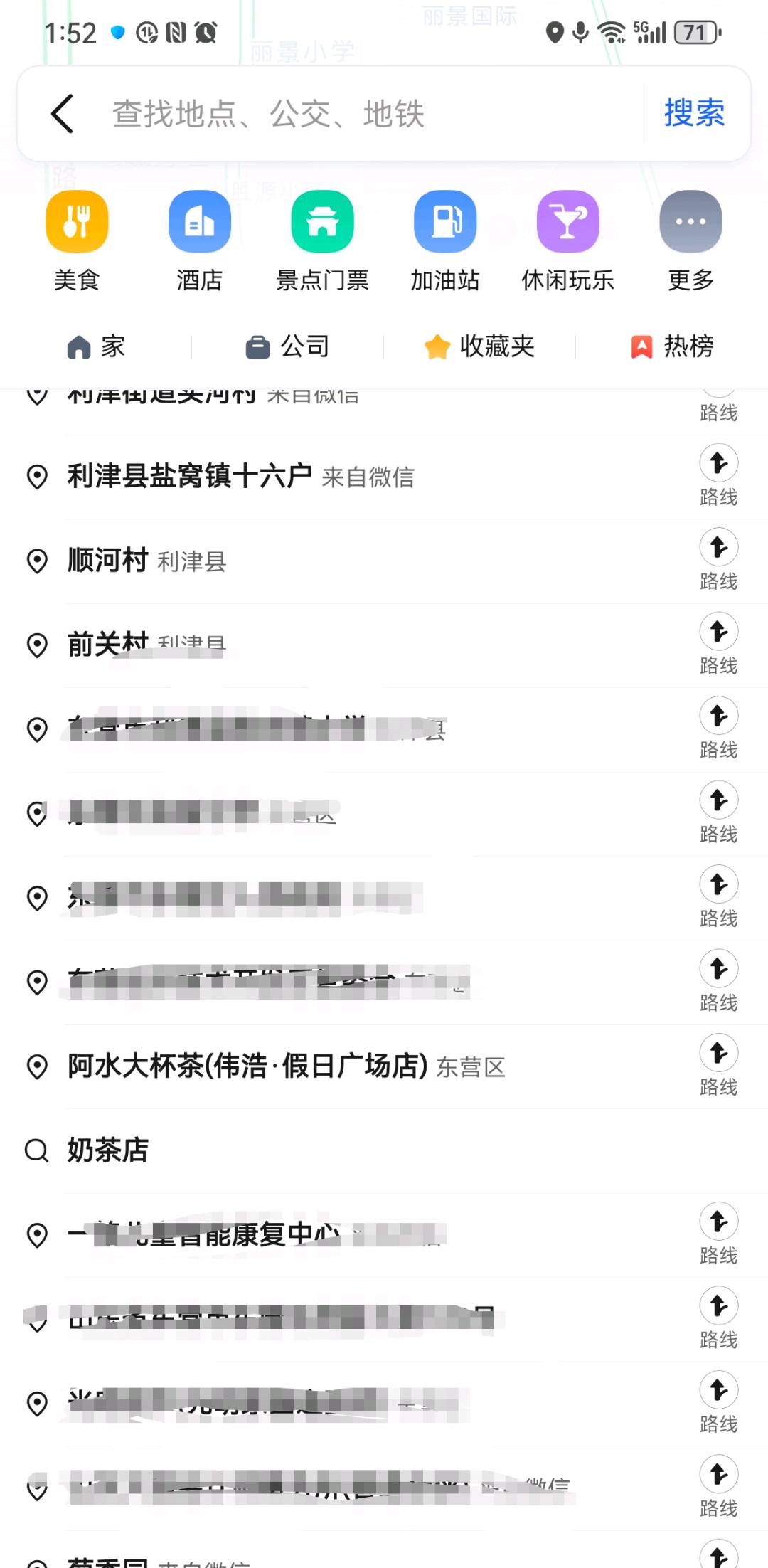Tap the blue 搜索 button
768x1568 pixels.
pos(694,113)
